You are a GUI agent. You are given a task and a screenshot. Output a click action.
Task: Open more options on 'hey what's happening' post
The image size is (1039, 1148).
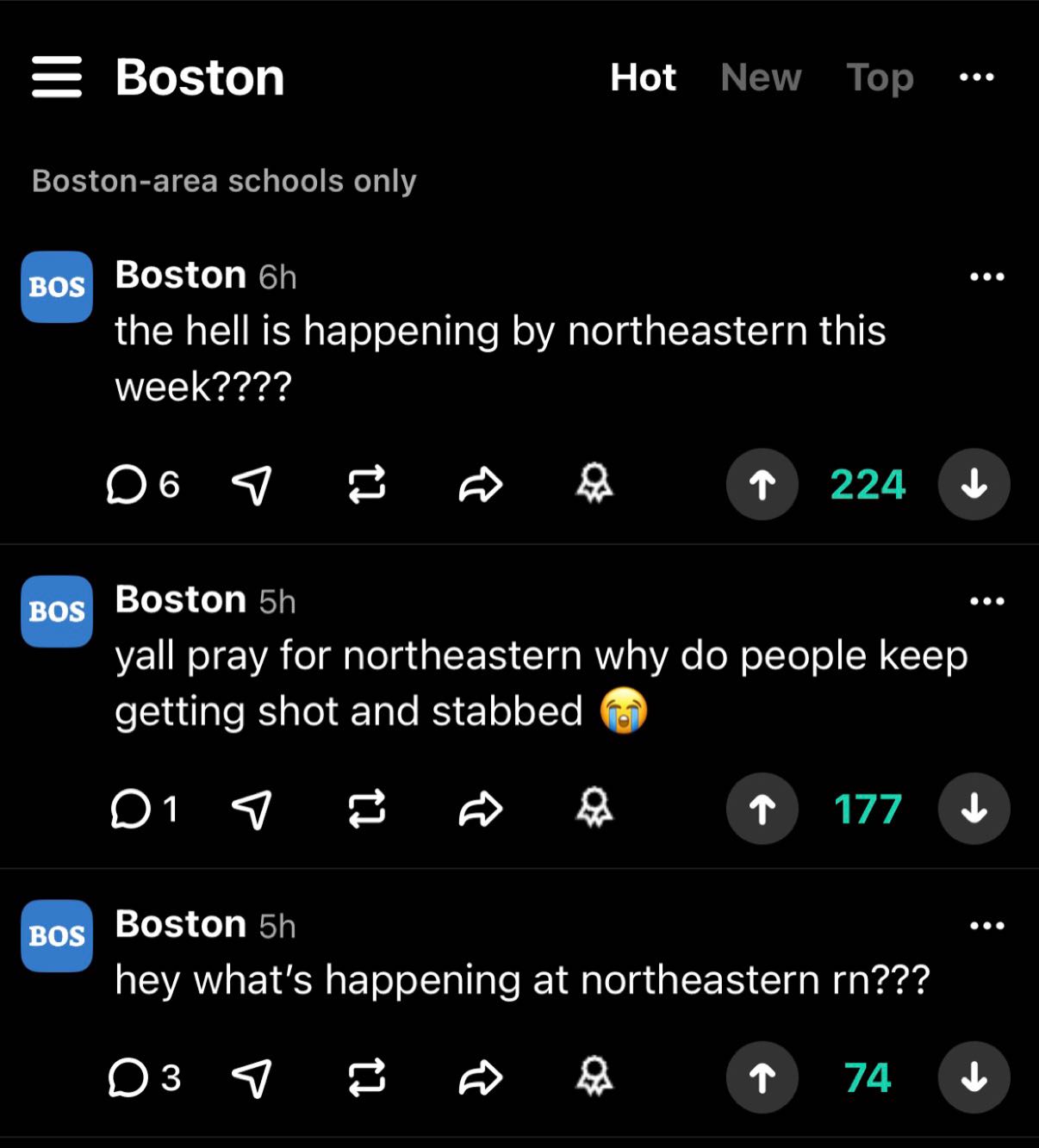click(986, 926)
